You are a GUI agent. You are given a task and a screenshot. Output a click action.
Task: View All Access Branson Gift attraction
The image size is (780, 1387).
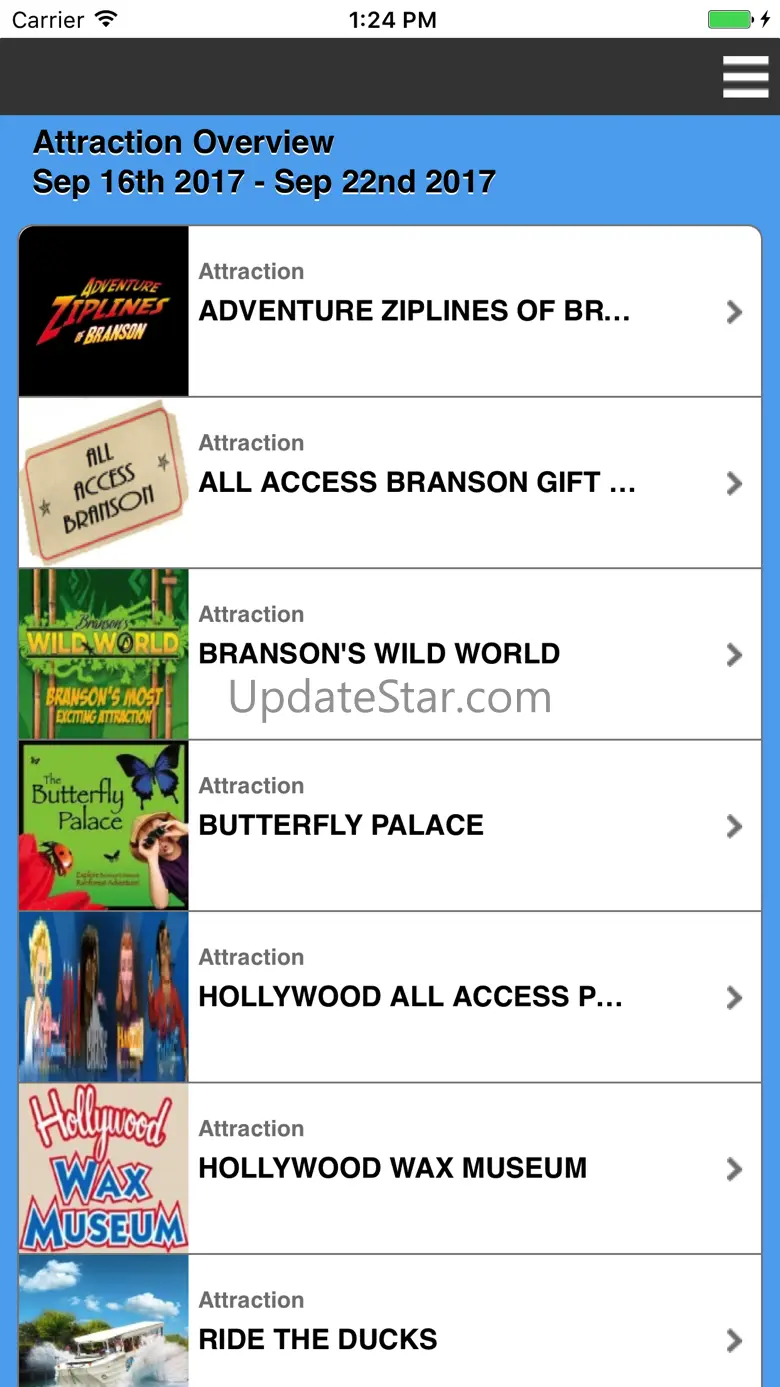[416, 483]
